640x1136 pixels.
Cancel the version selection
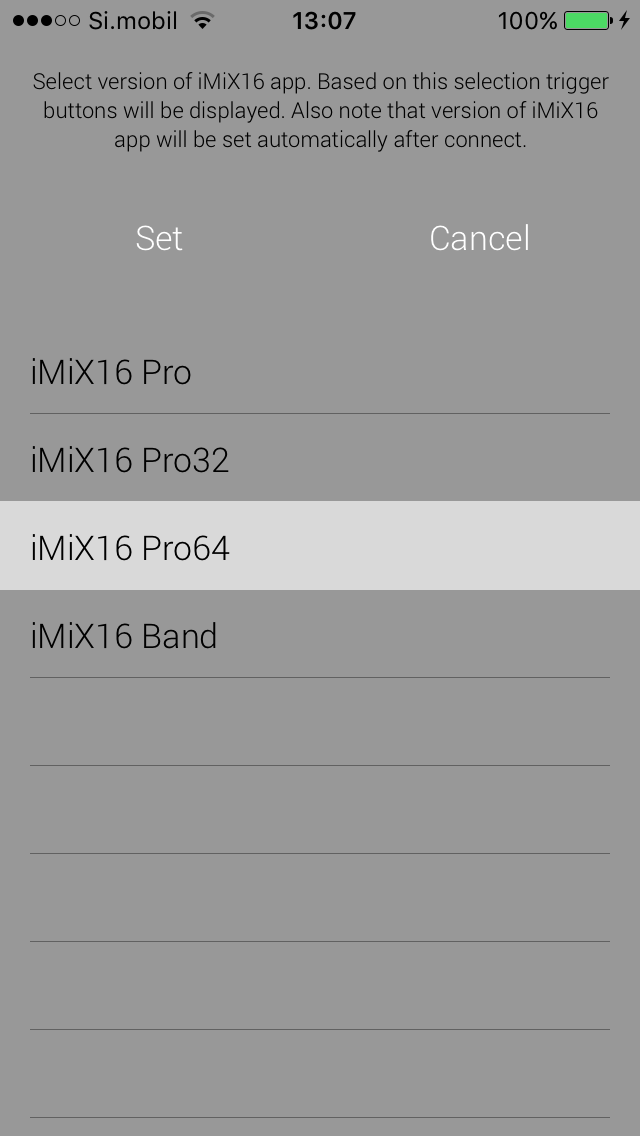480,238
